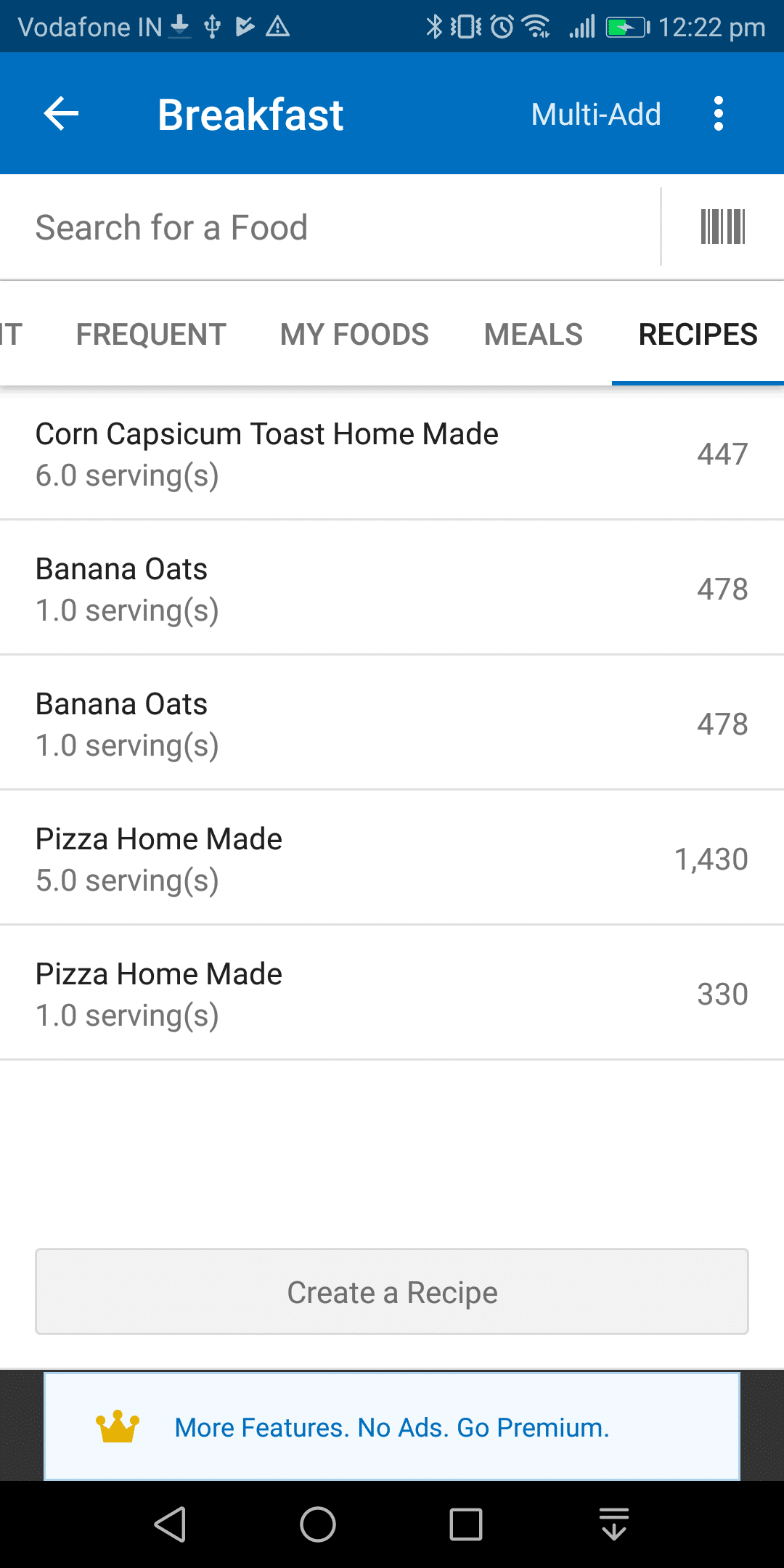Tap the back arrow to leave Breakfast
The image size is (784, 1568).
tap(60, 113)
